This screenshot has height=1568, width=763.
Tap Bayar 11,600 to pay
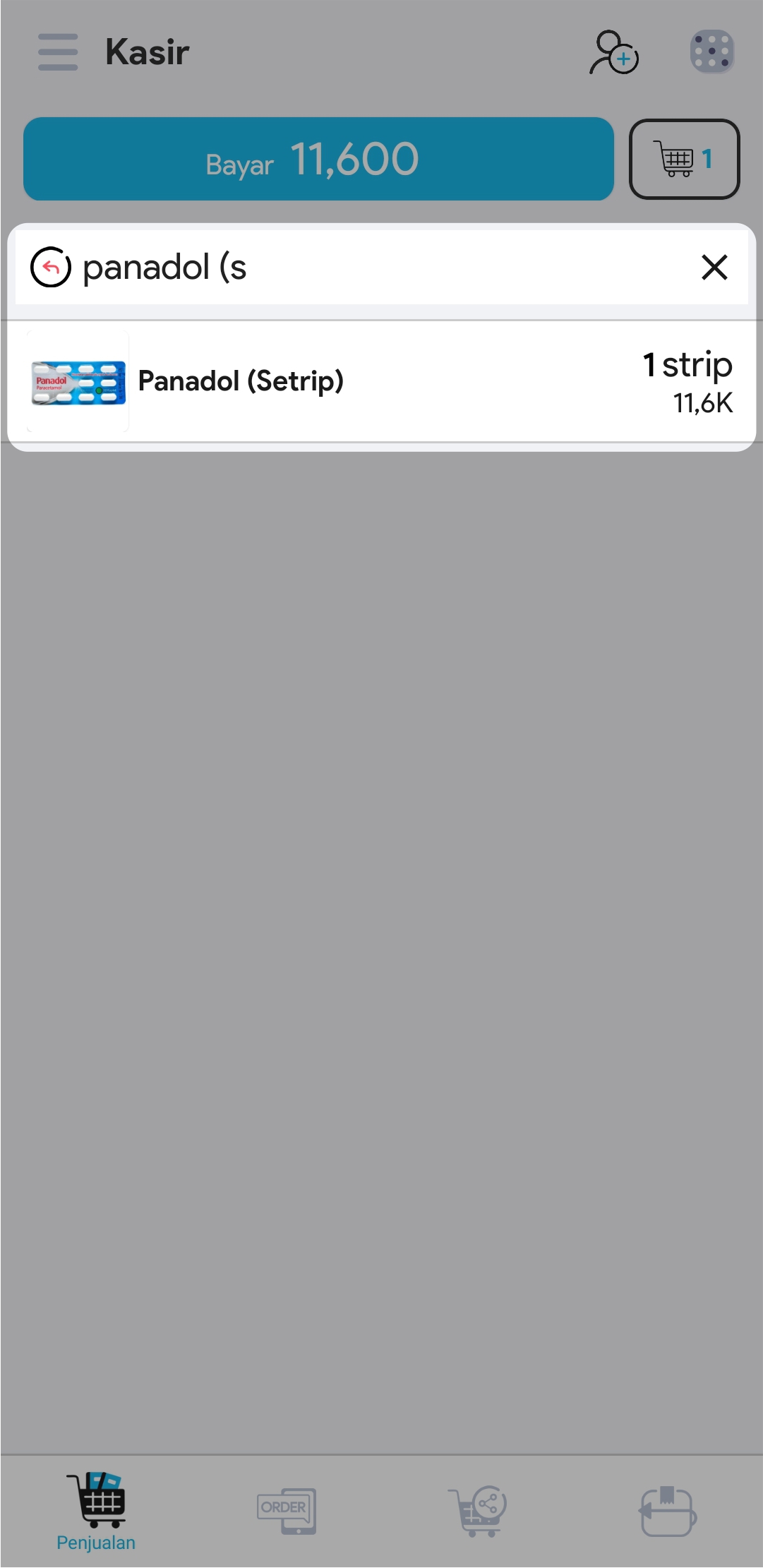(x=318, y=159)
